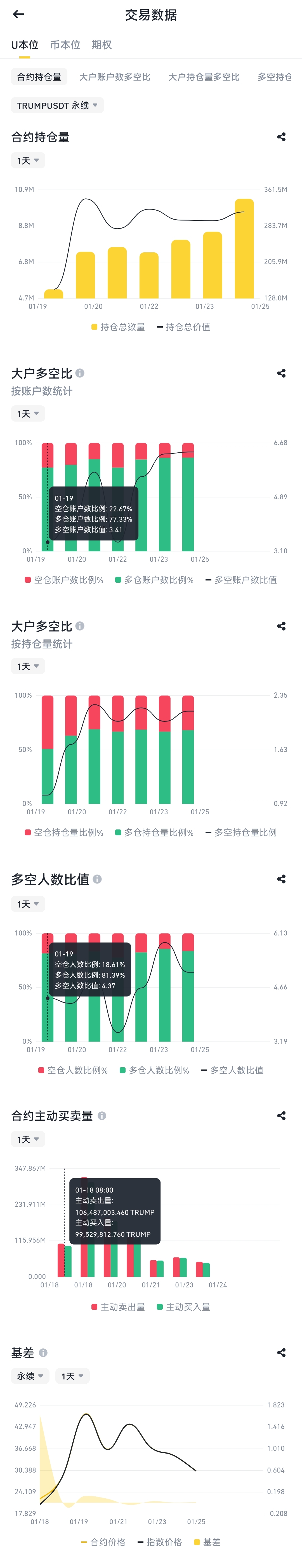Switch to the 期权 tab
The image size is (302, 1568).
[102, 45]
